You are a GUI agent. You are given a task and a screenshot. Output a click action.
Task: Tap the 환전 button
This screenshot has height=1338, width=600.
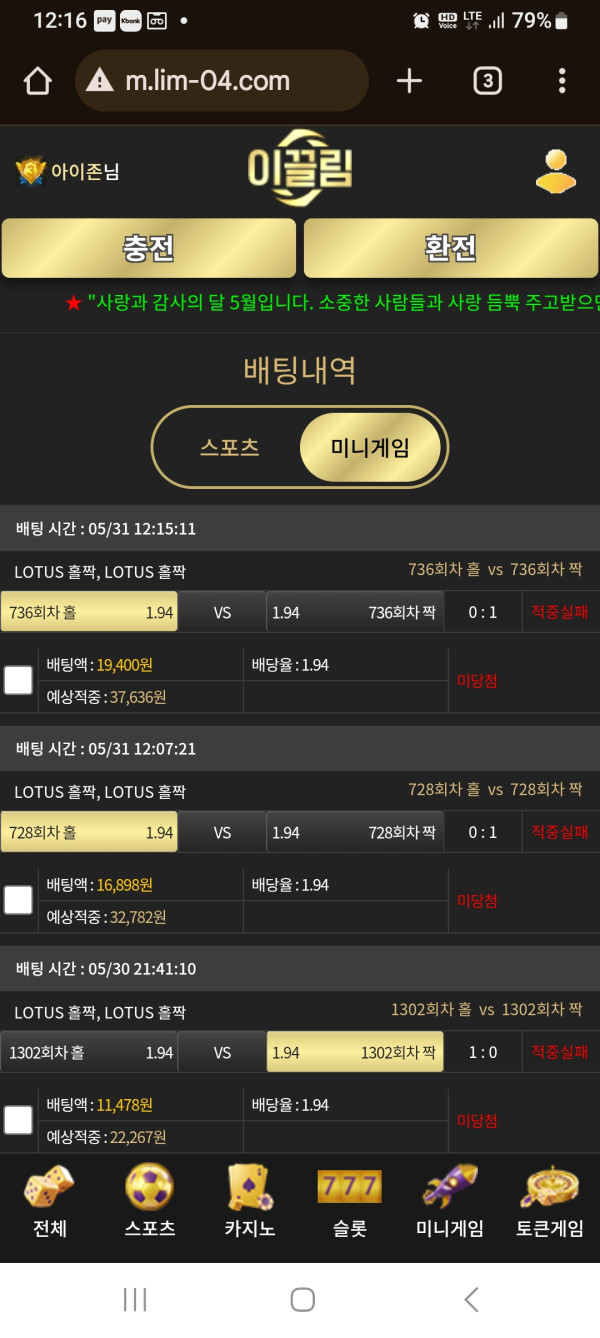coord(451,248)
